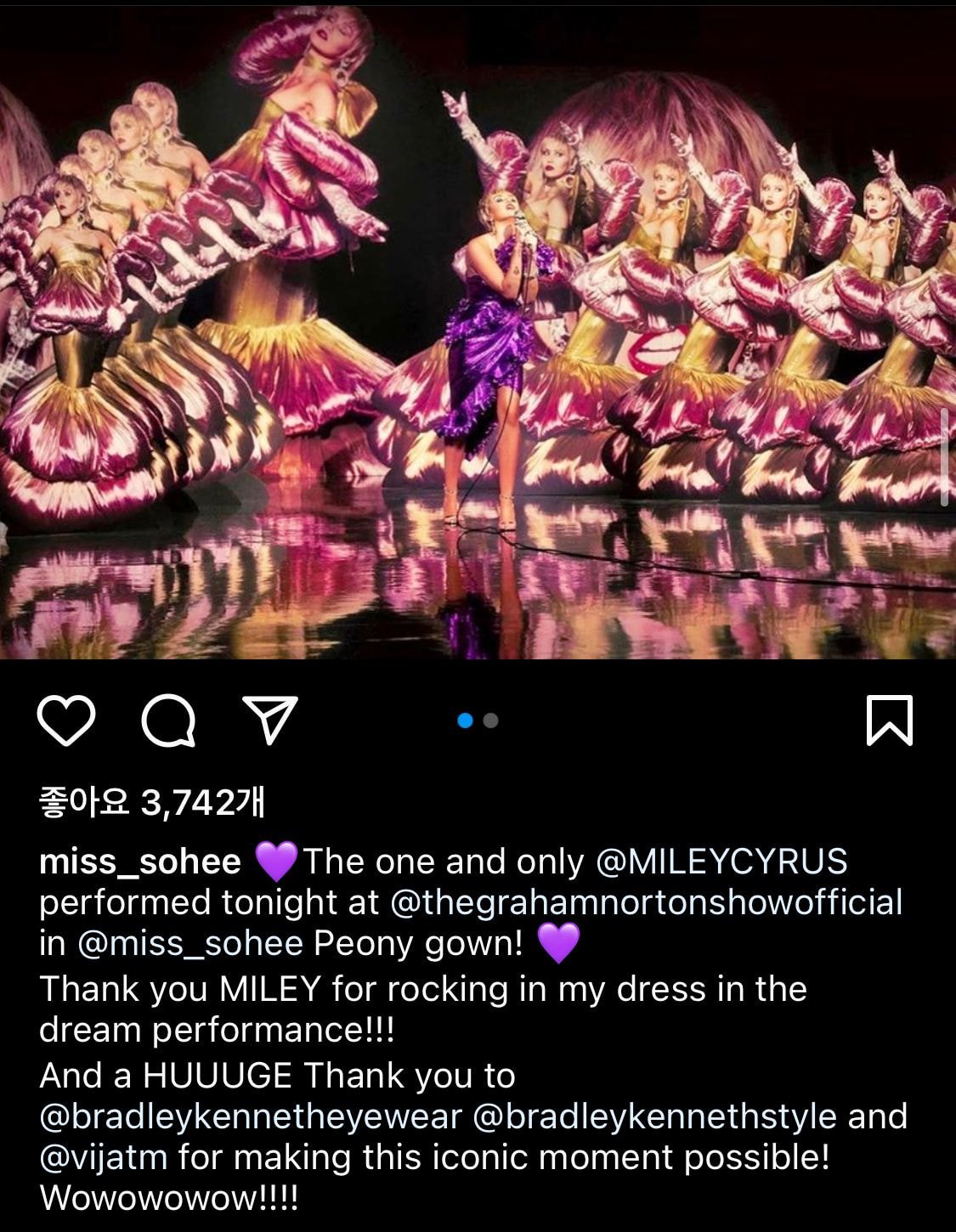Image resolution: width=956 pixels, height=1232 pixels.
Task: Open comments on this post
Action: (168, 721)
